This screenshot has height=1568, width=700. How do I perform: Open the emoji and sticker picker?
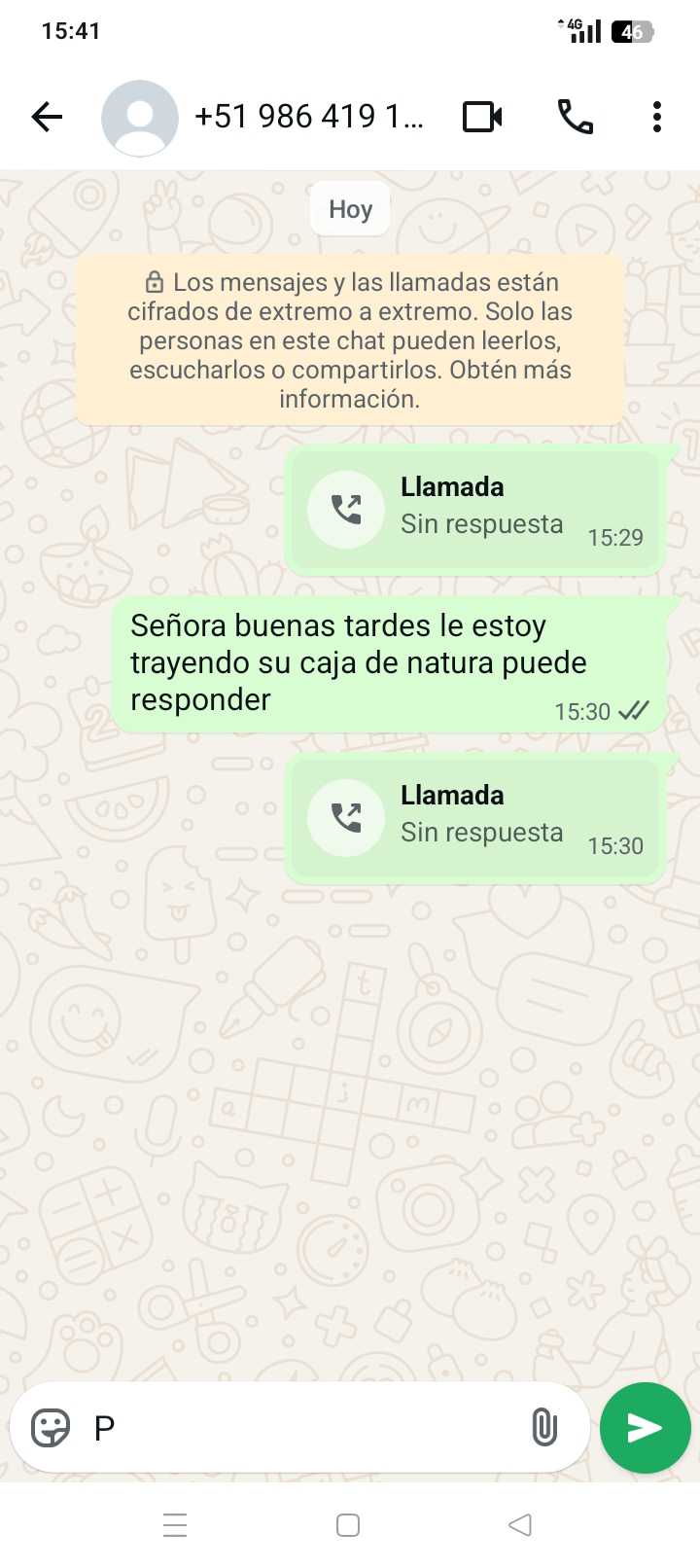pos(51,1428)
